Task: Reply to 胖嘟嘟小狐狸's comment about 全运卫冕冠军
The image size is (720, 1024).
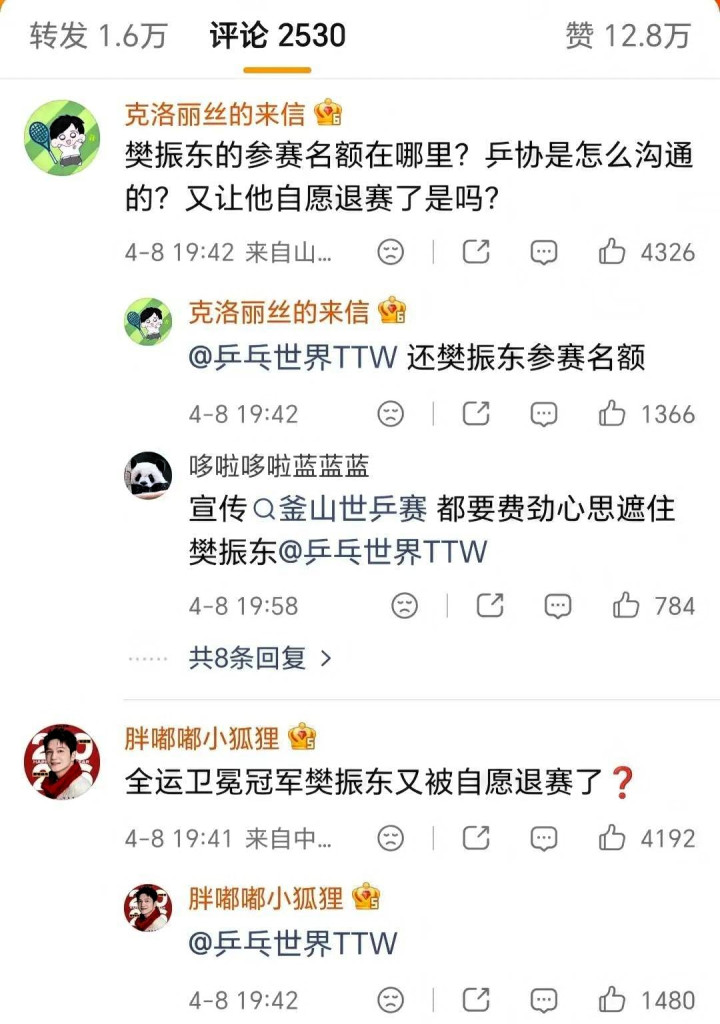Action: coord(544,838)
